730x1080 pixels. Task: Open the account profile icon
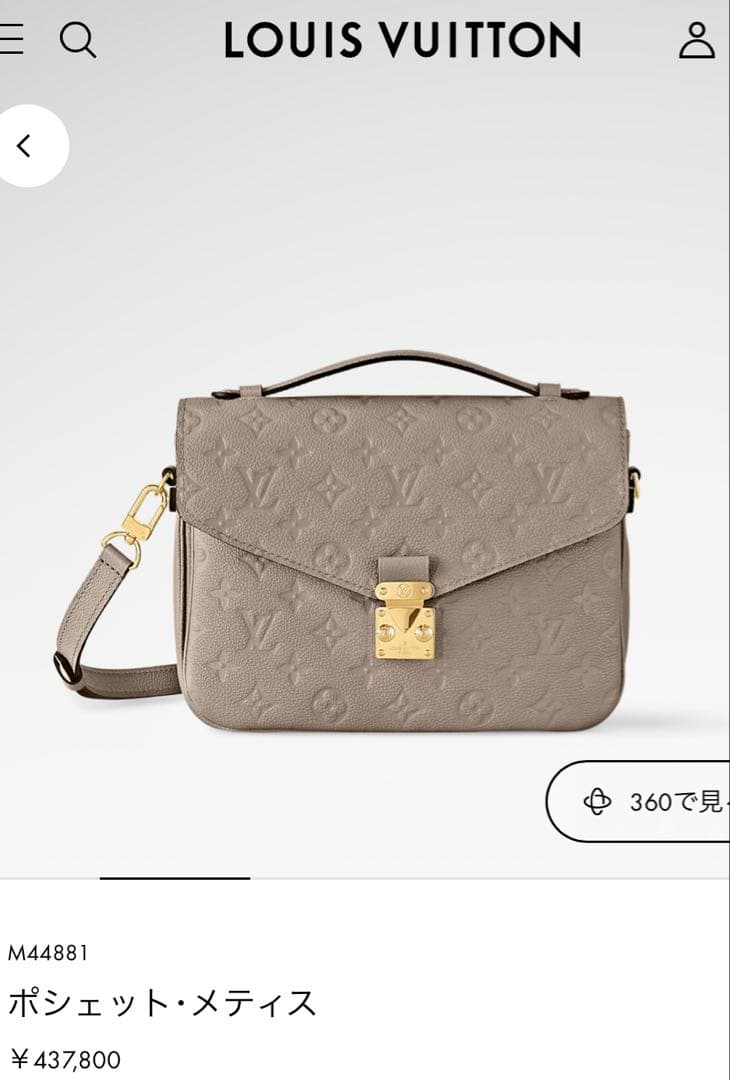pyautogui.click(x=697, y=40)
